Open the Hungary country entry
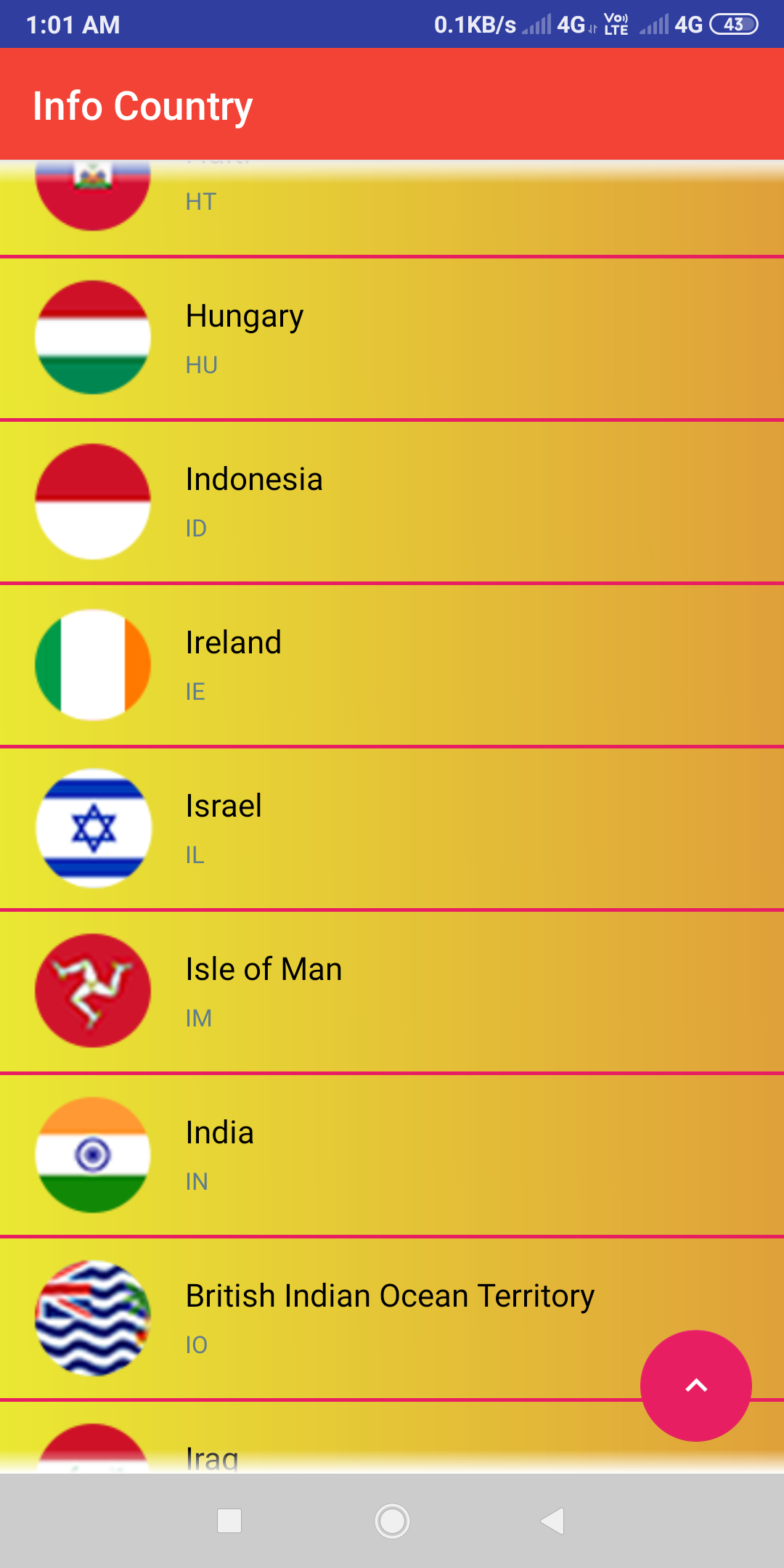This screenshot has width=784, height=1568. (x=392, y=338)
